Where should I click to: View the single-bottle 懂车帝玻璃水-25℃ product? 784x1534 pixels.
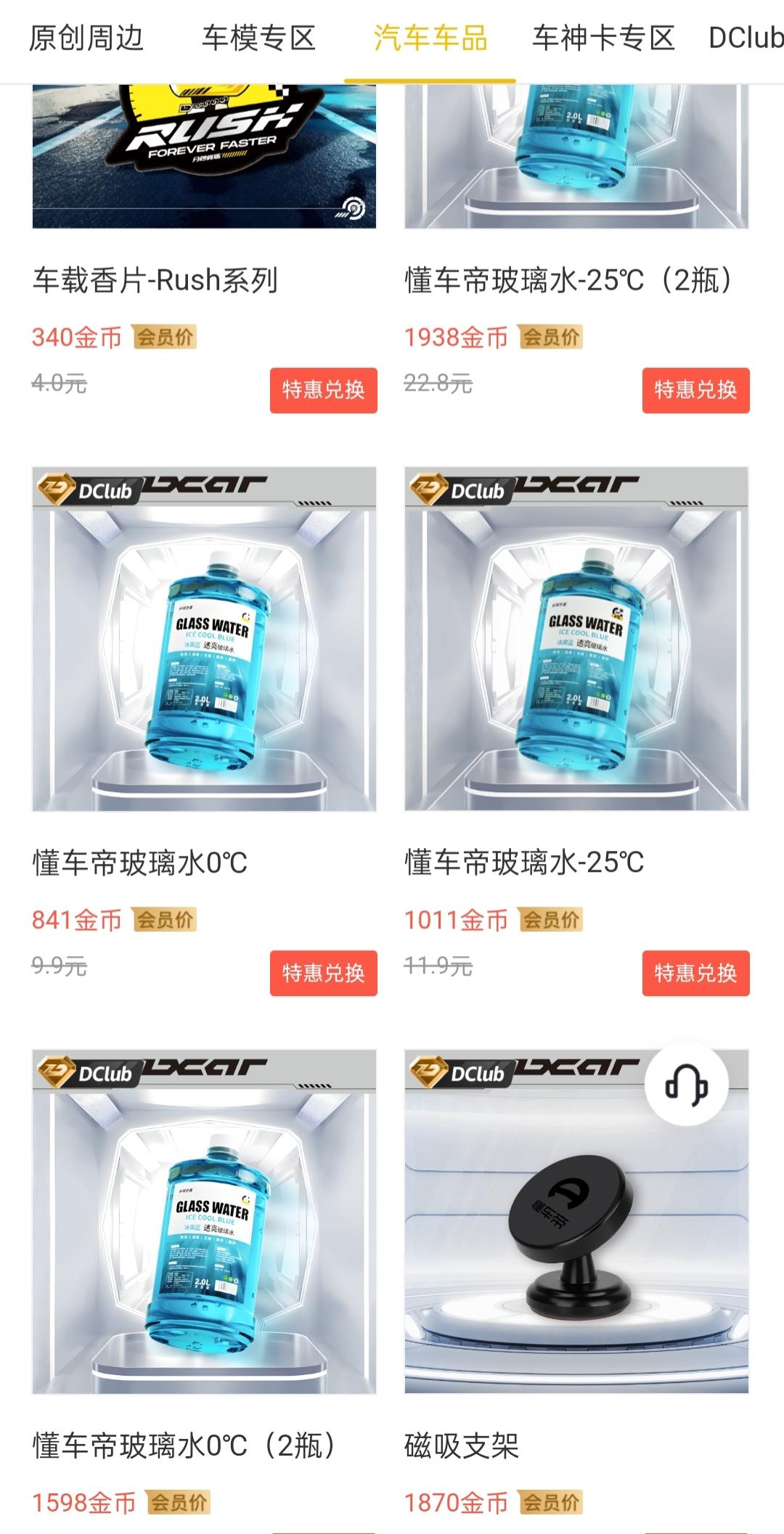[x=576, y=639]
